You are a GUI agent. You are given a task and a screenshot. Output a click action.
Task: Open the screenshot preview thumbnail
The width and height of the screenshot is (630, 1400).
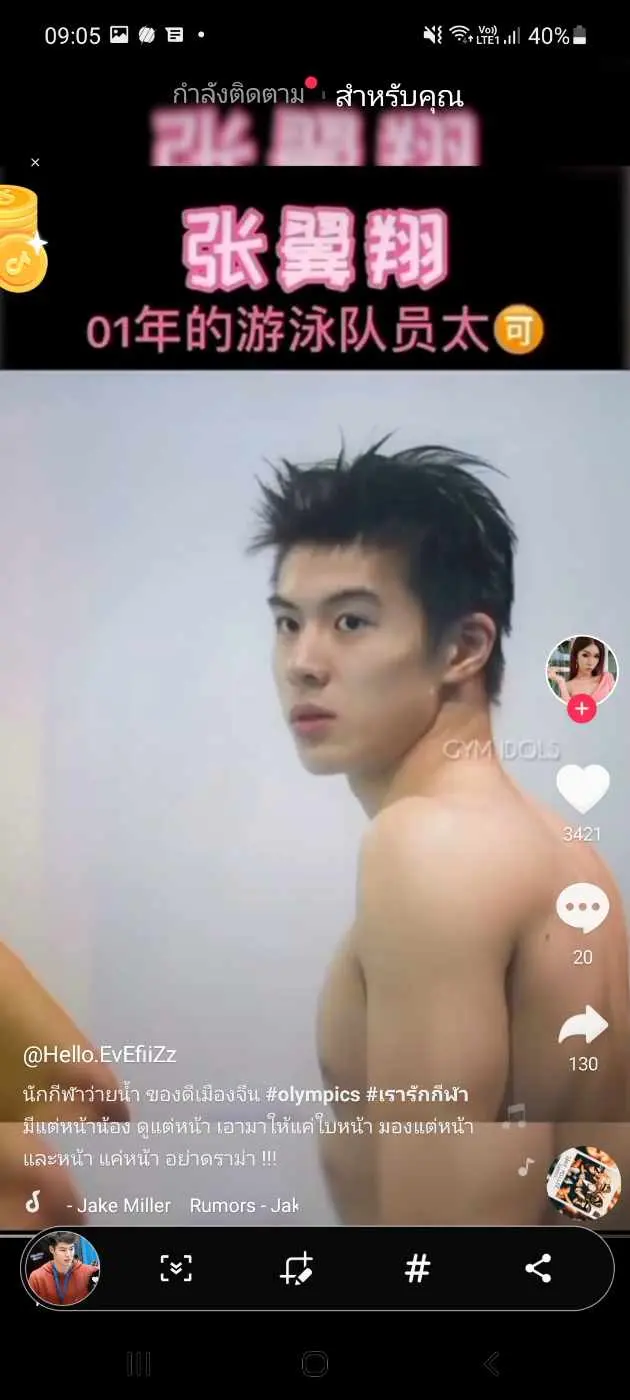click(62, 1268)
